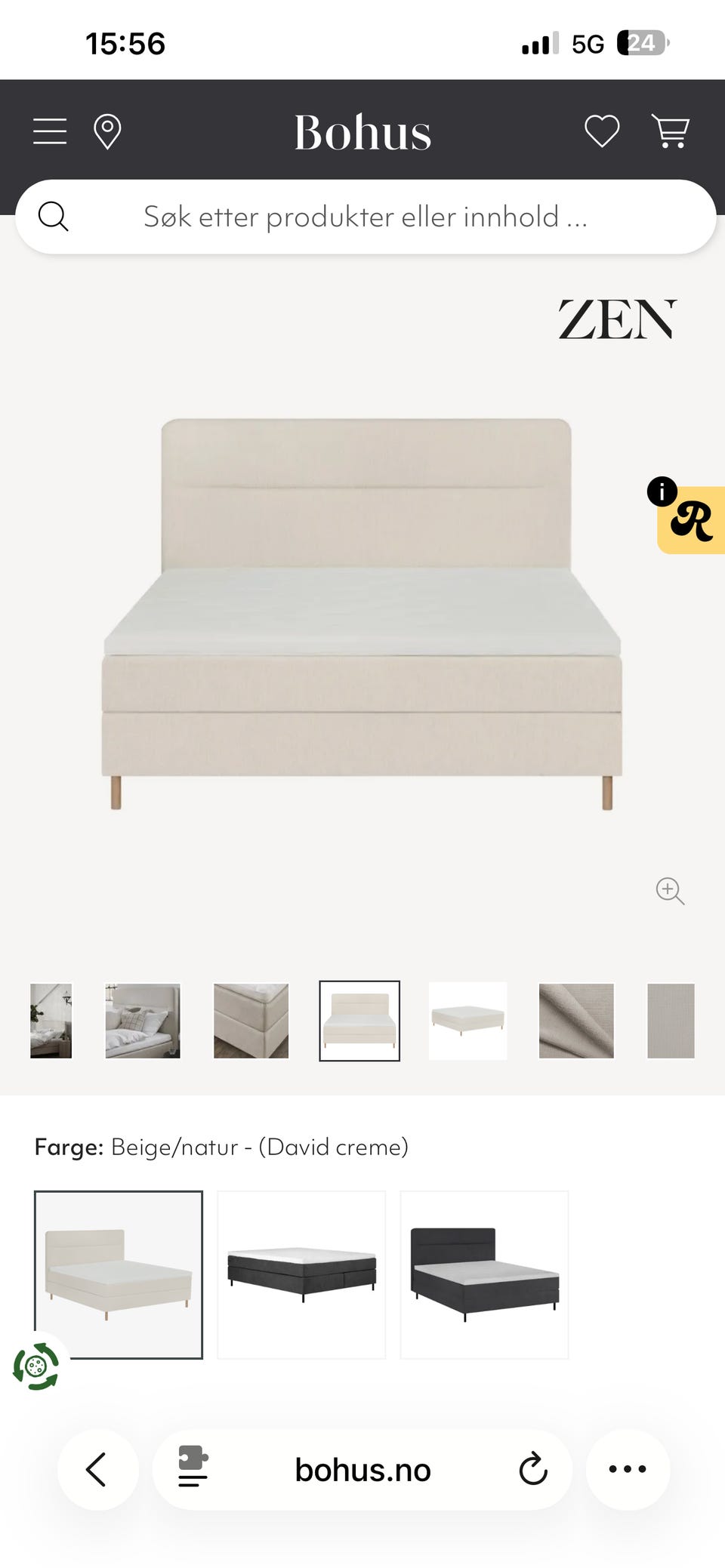Select the dark bed without headboard variant

click(301, 1275)
